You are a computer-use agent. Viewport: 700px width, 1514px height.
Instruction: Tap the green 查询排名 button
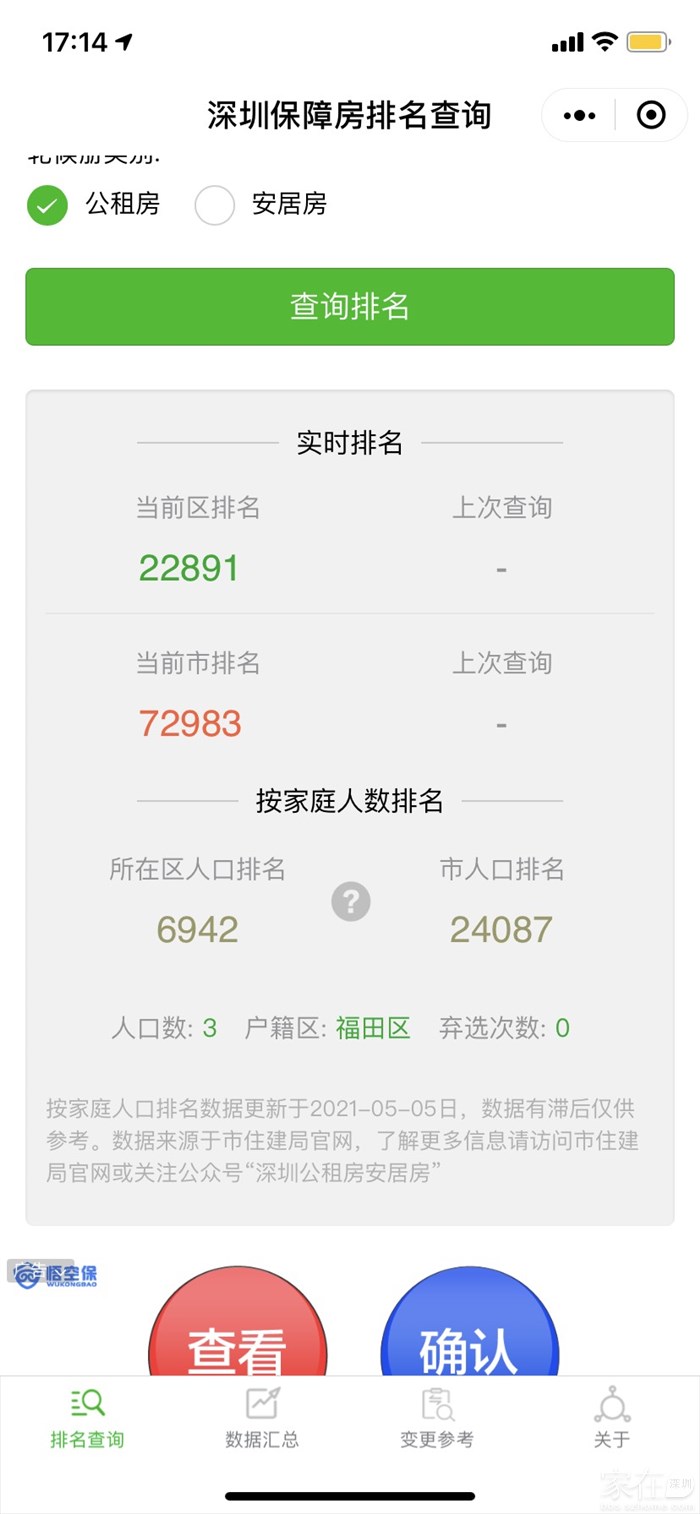coord(350,307)
